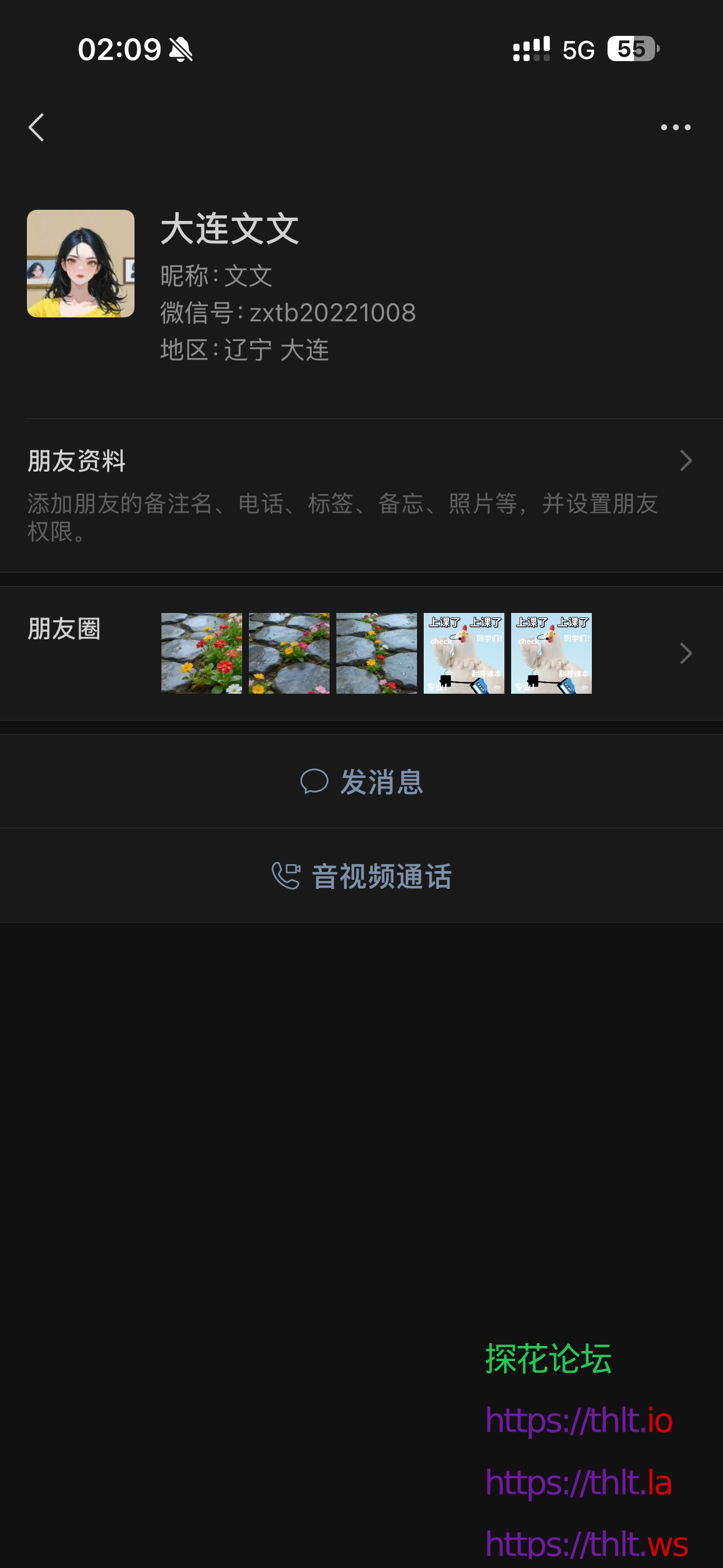
Task: Open the 朋友圈 Moments chevron
Action: click(685, 653)
